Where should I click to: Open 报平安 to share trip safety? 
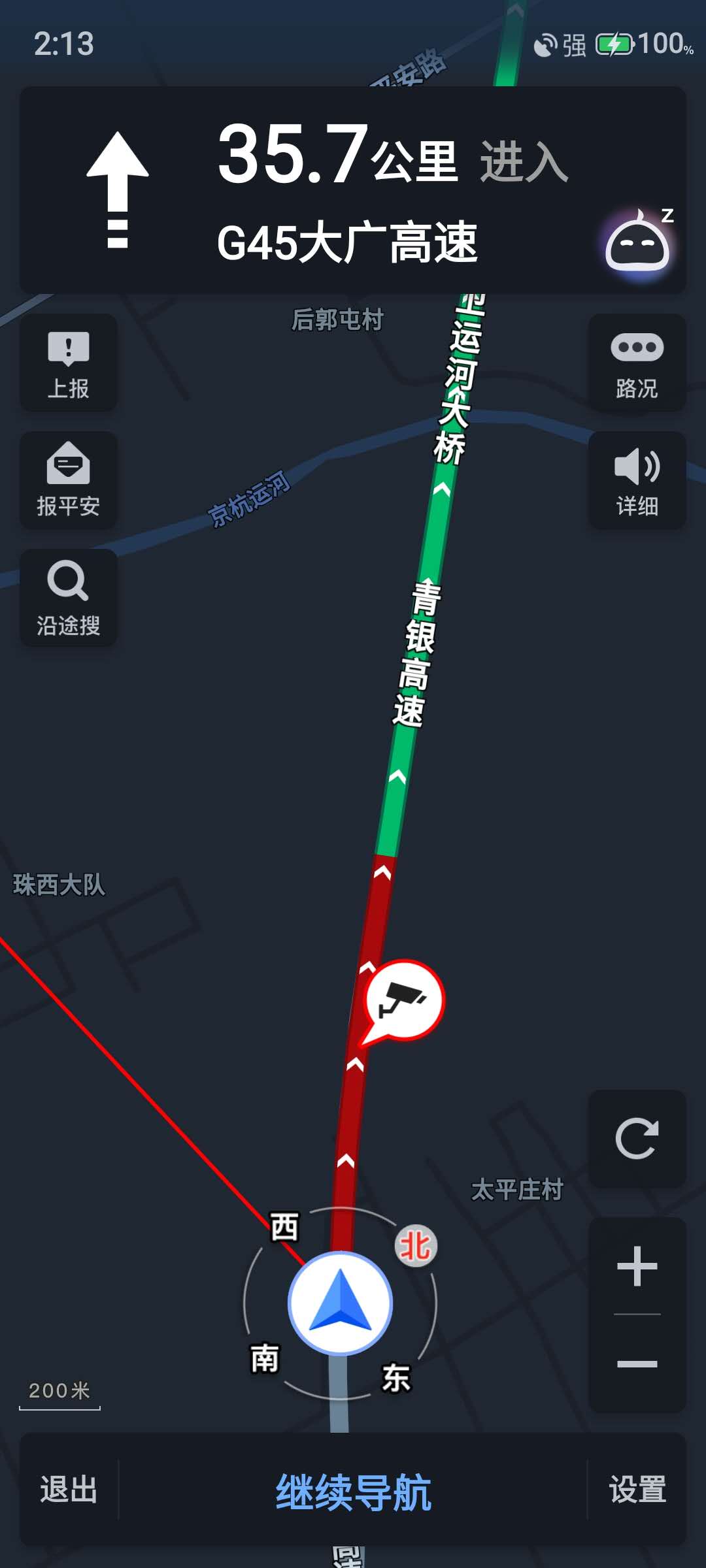coord(69,480)
